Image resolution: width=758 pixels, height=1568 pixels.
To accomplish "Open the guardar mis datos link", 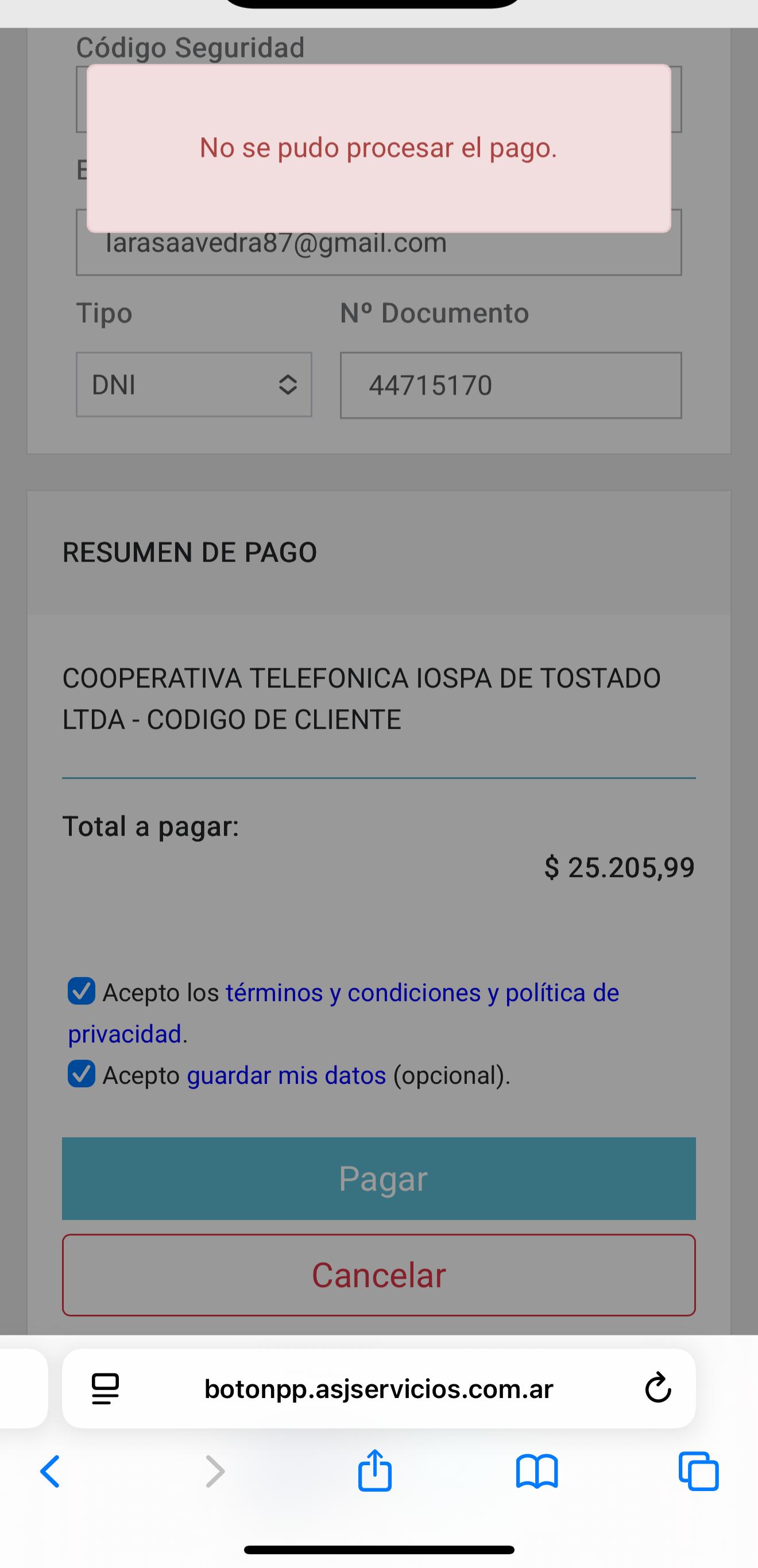I will [286, 1076].
